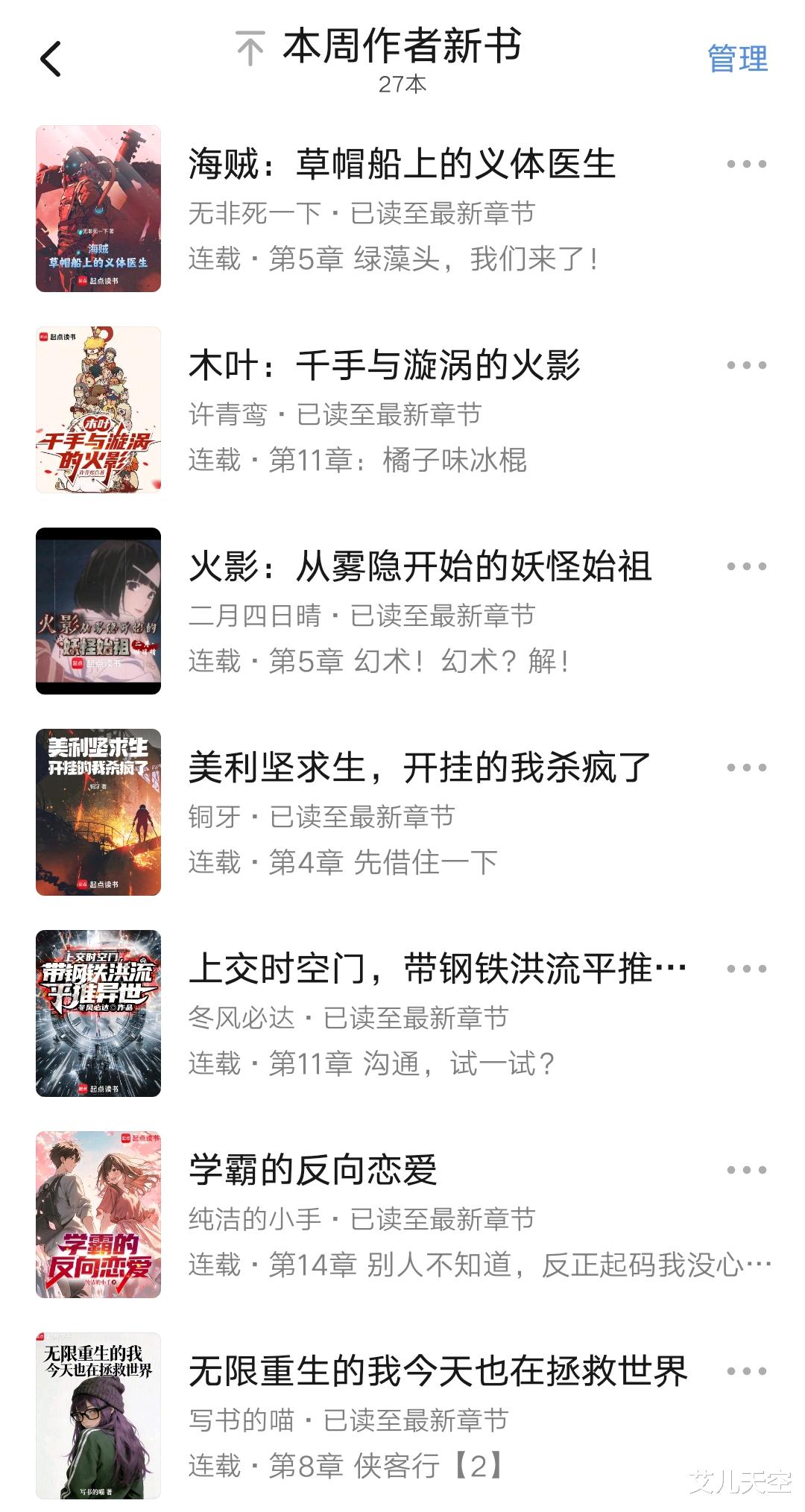Open the book 无限重生的我今天也在拯救世界

coord(438,1371)
